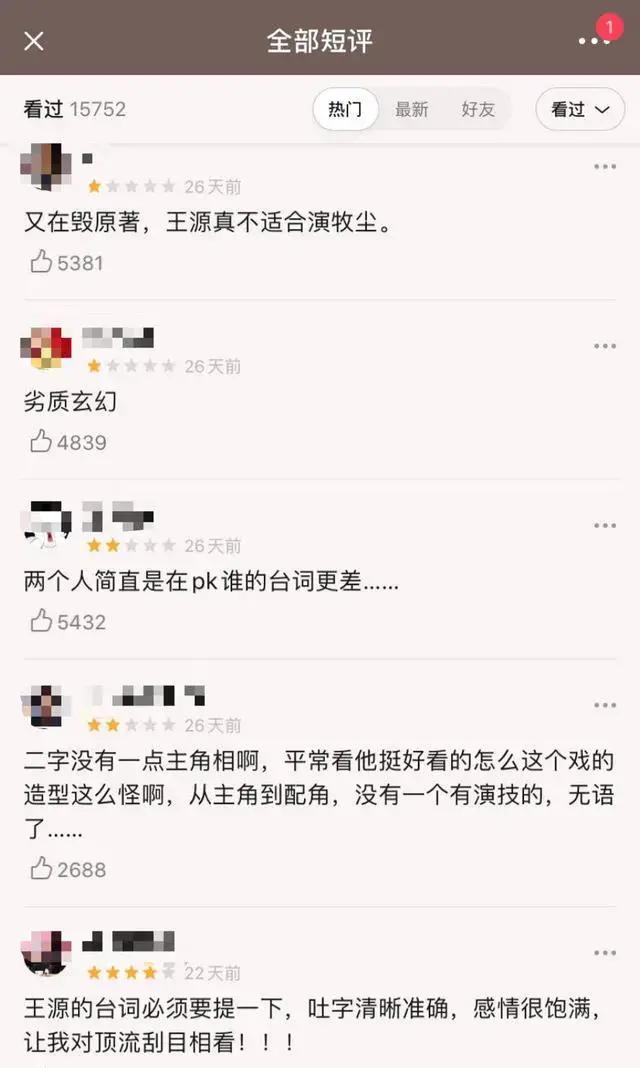Open options for the 劣质玄幻 review

(605, 346)
